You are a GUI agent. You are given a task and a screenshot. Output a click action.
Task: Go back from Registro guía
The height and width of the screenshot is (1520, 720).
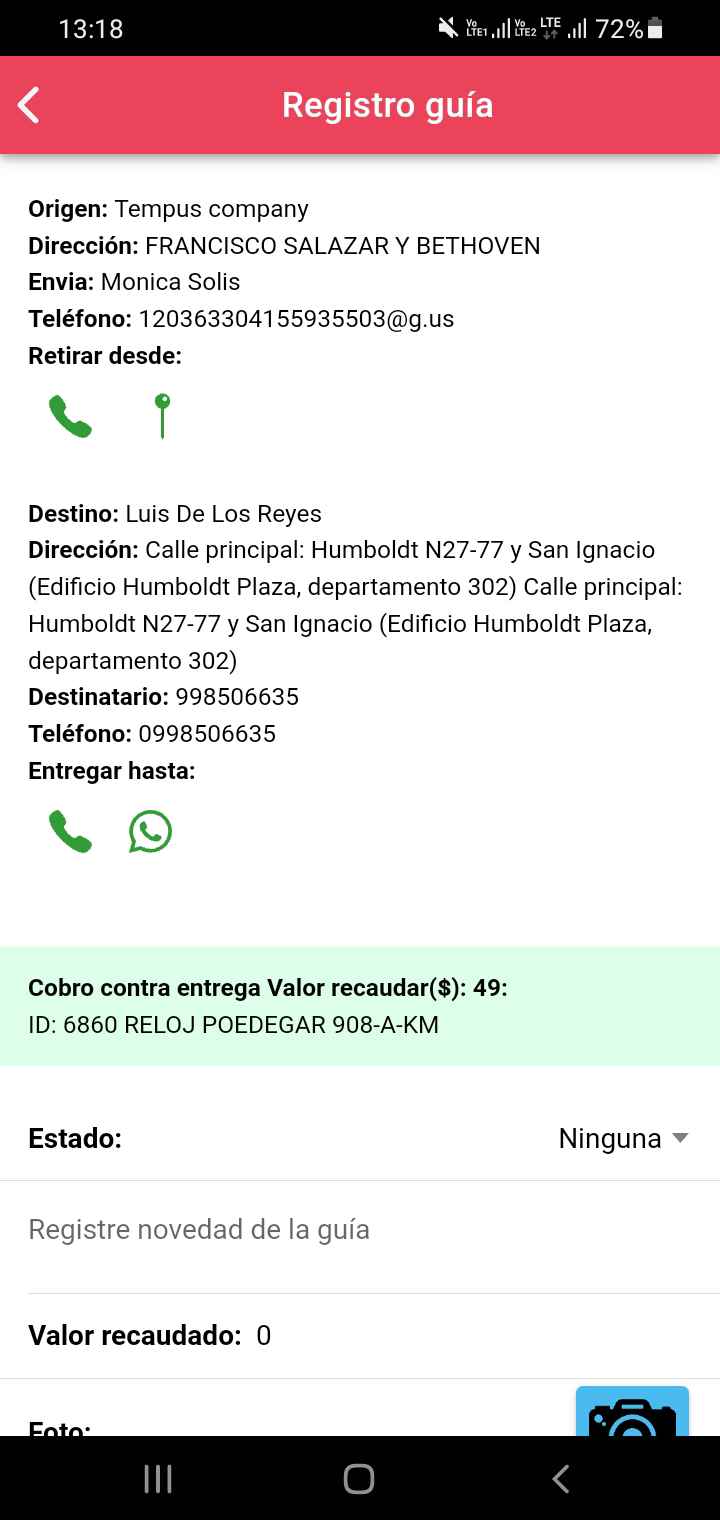[x=30, y=105]
